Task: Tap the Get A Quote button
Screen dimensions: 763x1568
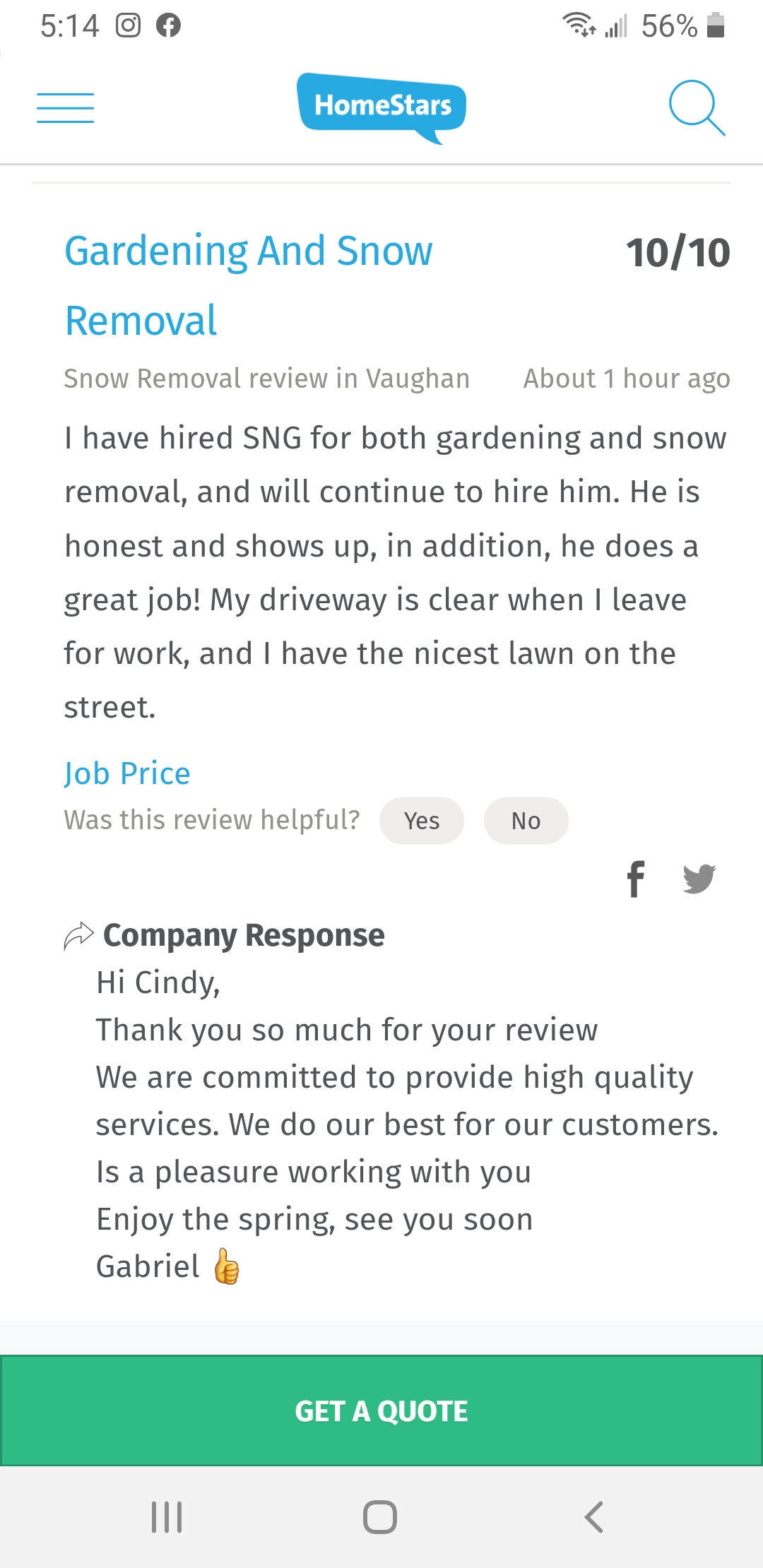Action: (x=381, y=1410)
